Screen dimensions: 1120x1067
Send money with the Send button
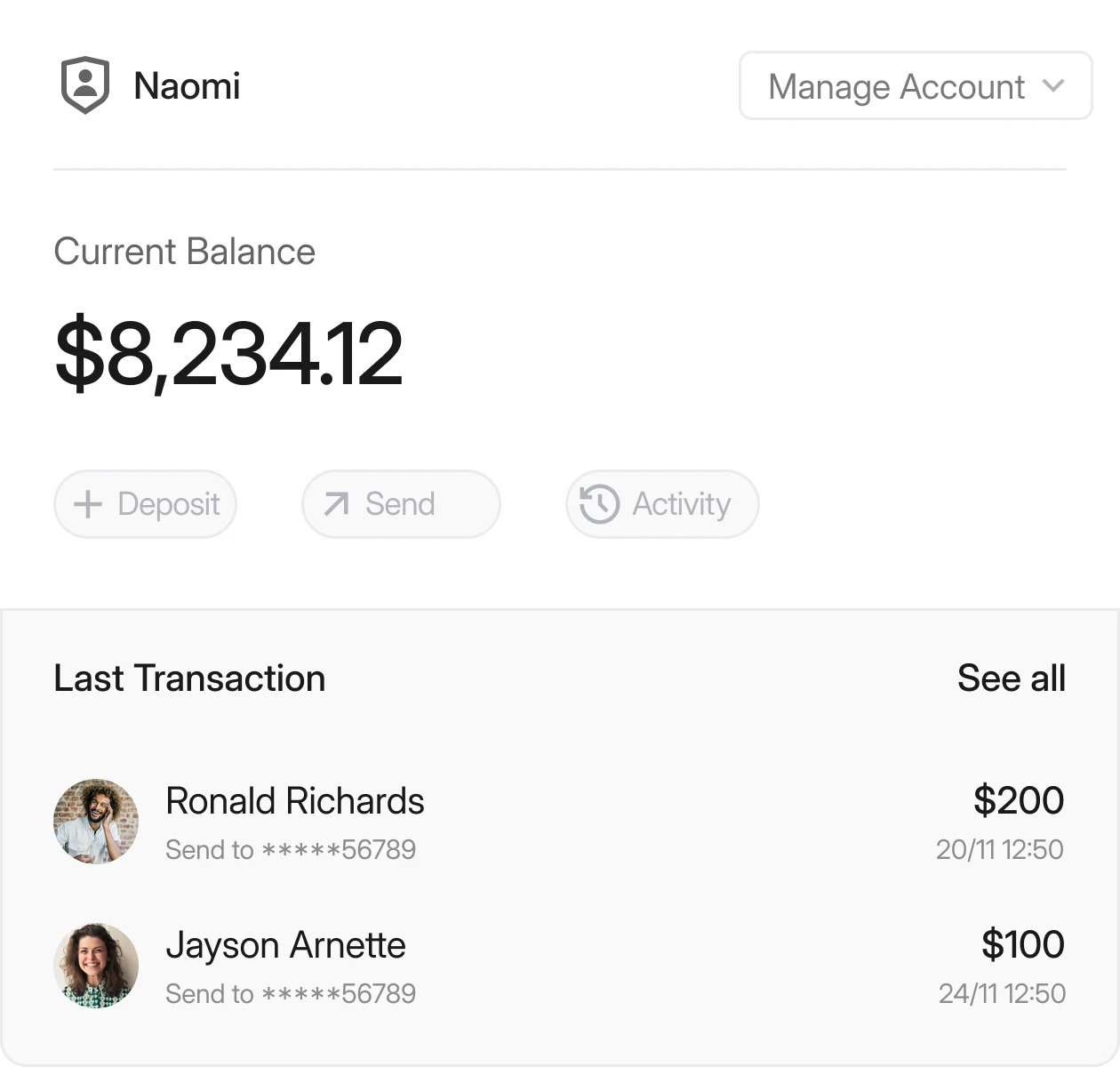pos(401,504)
